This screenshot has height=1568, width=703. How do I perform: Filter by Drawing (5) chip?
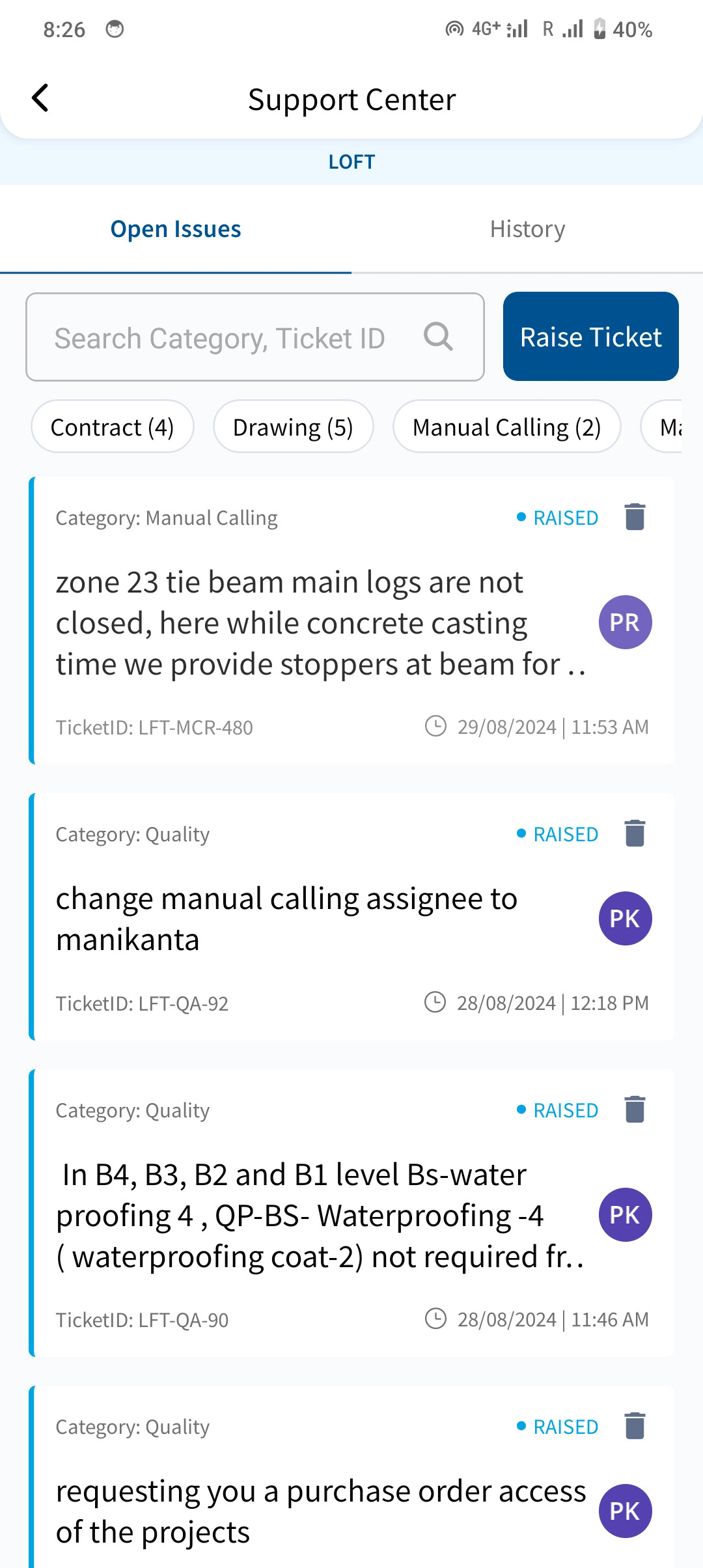293,427
